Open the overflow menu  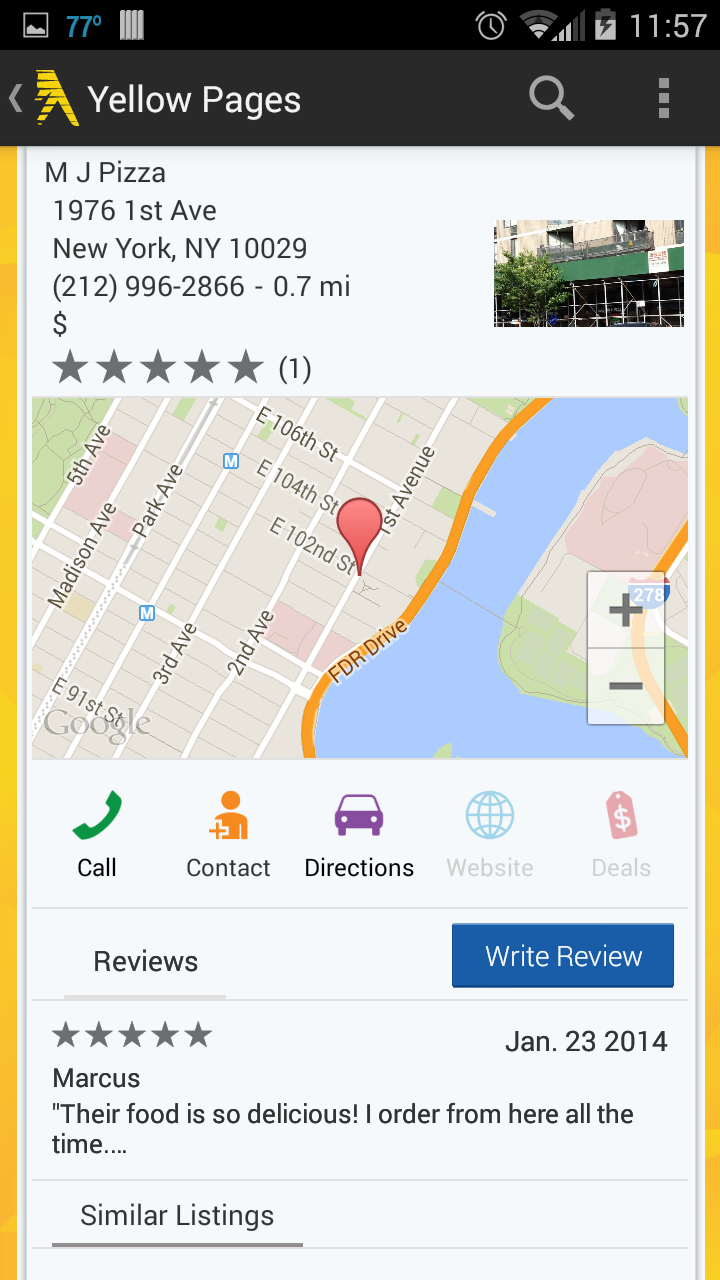pyautogui.click(x=663, y=98)
